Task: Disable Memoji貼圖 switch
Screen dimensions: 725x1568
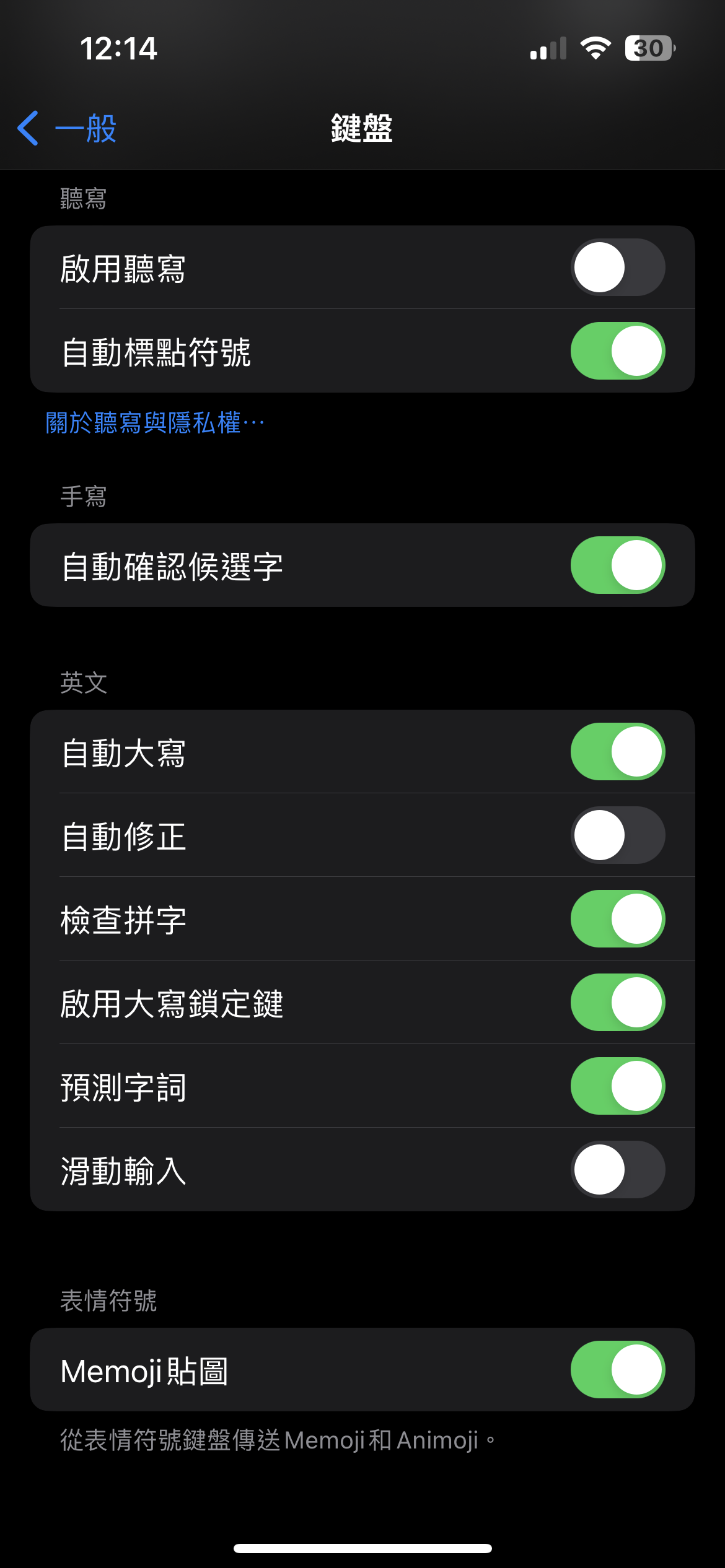Action: (618, 1370)
